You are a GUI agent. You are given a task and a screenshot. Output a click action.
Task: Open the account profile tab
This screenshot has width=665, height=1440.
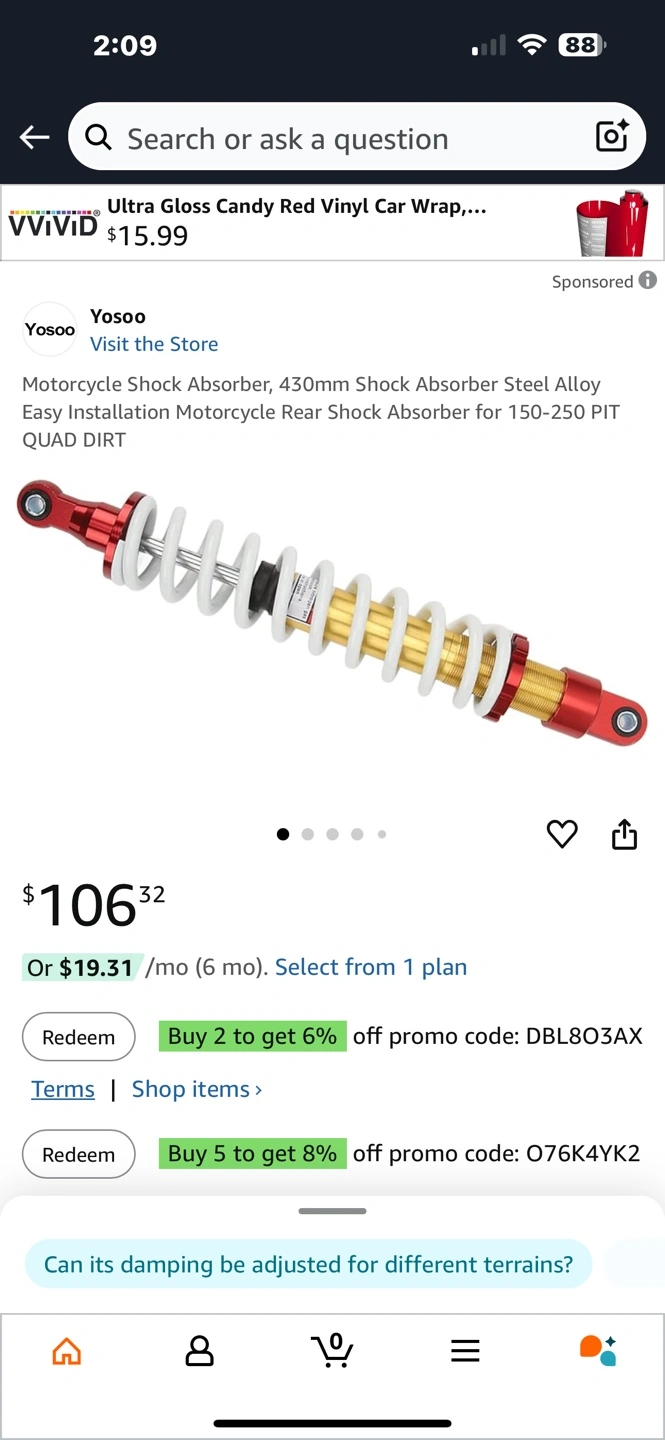click(x=200, y=1352)
